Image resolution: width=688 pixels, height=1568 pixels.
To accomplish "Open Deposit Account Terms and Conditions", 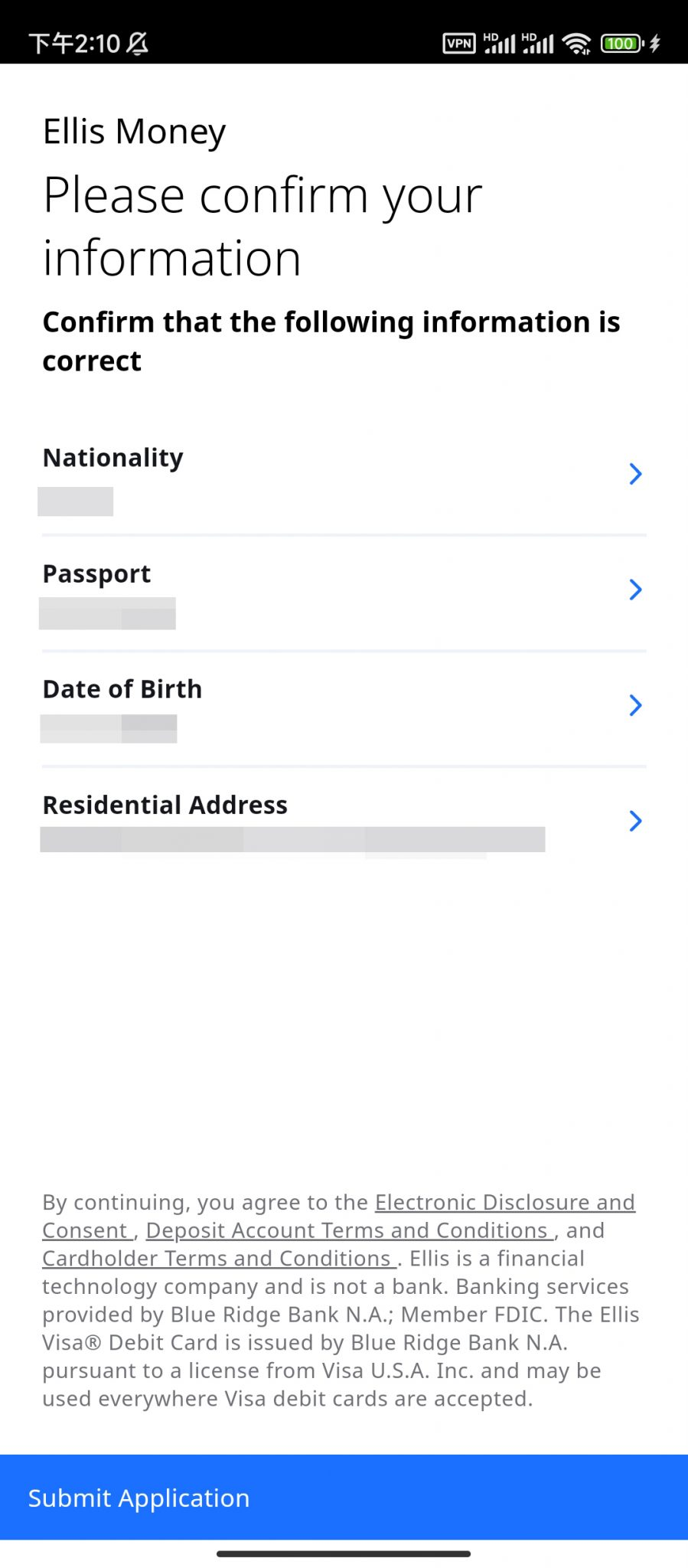I will pos(349,1230).
